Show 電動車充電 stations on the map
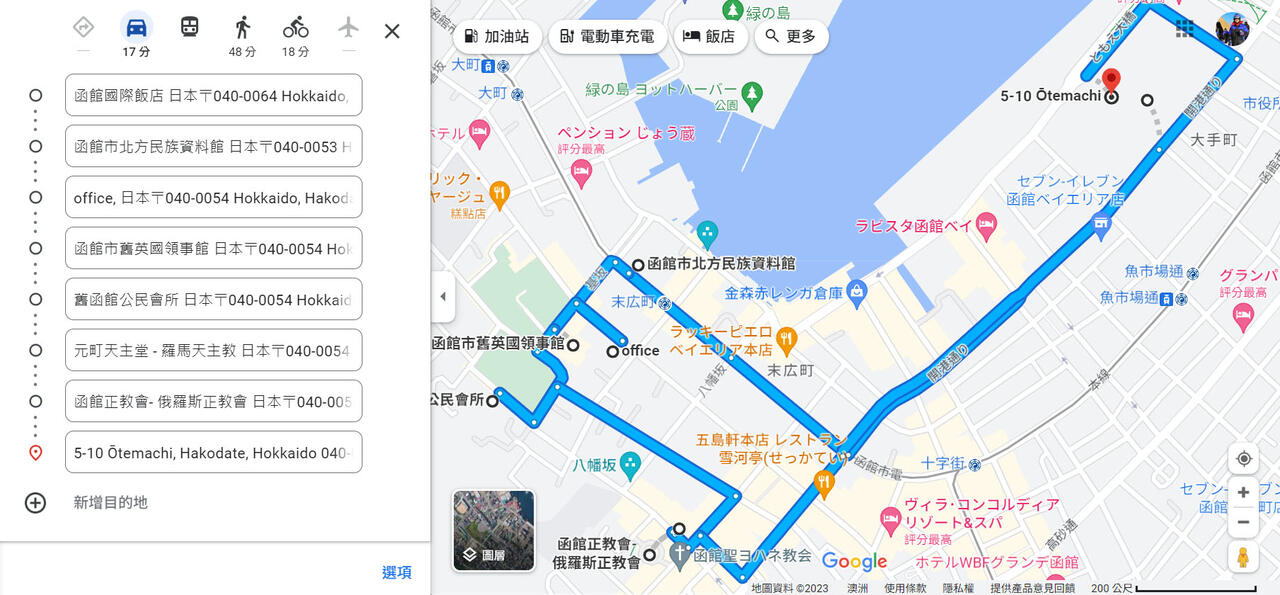Screen dimensions: 1280x595 point(607,37)
